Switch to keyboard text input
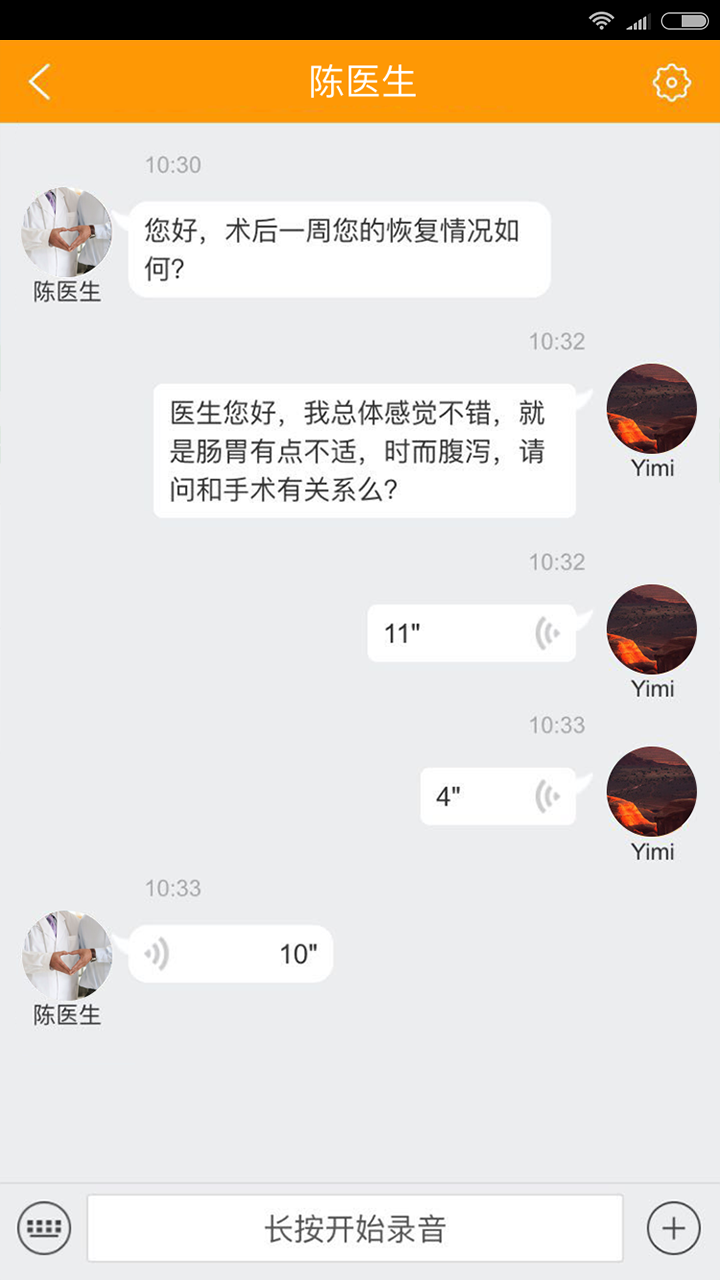The height and width of the screenshot is (1280, 720). [44, 1227]
